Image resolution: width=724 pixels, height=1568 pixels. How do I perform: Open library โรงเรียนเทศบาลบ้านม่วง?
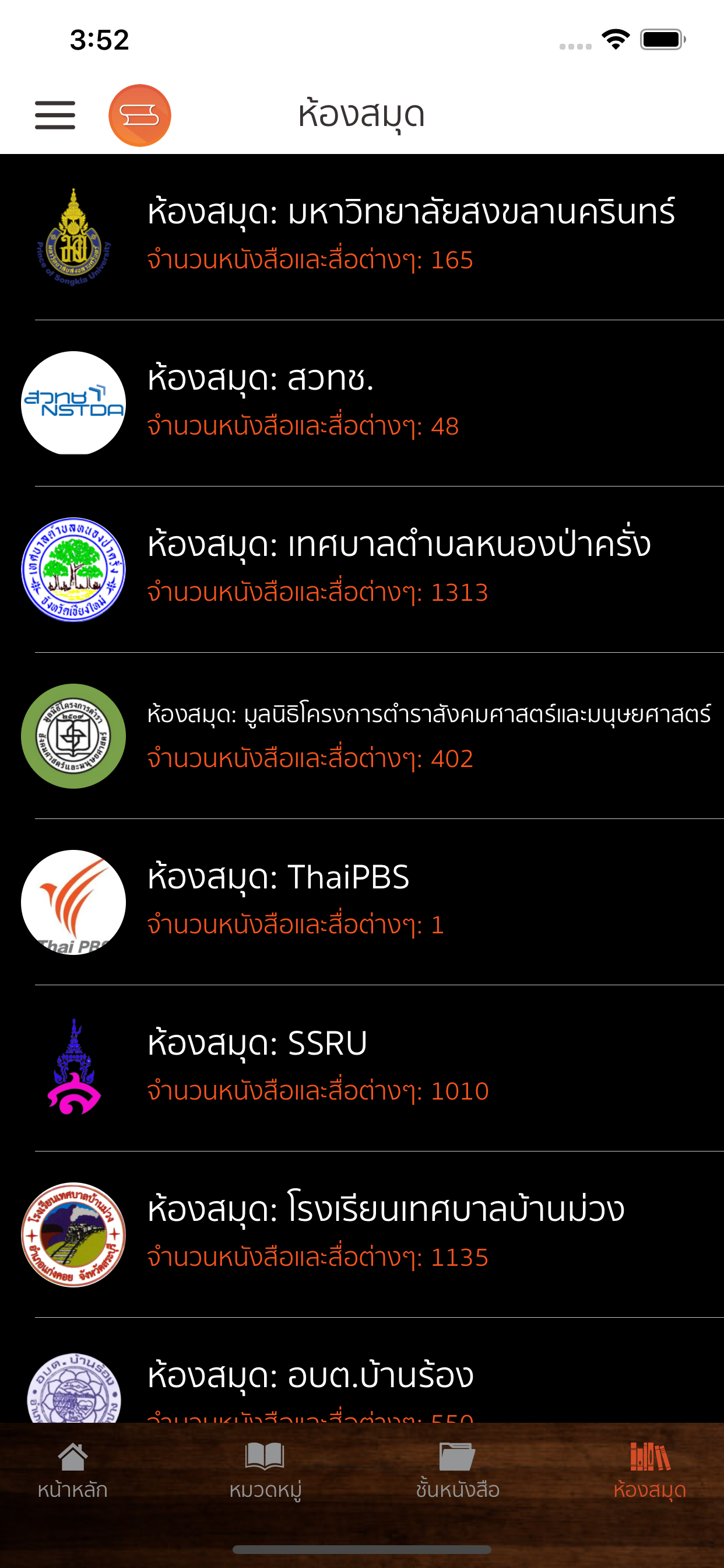[362, 1234]
